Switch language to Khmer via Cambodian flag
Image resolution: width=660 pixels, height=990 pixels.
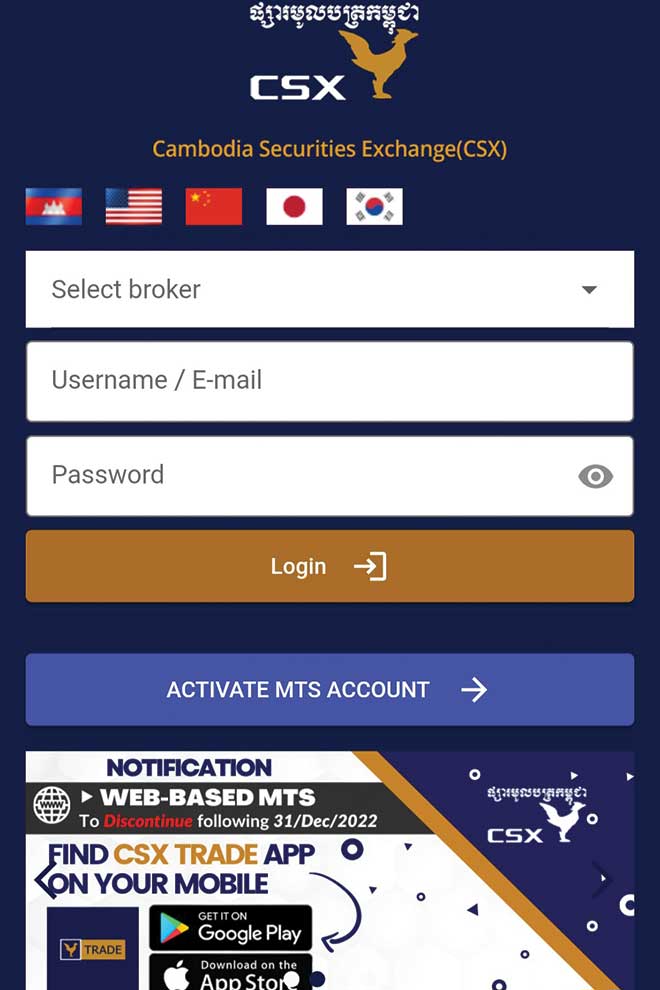click(x=54, y=206)
